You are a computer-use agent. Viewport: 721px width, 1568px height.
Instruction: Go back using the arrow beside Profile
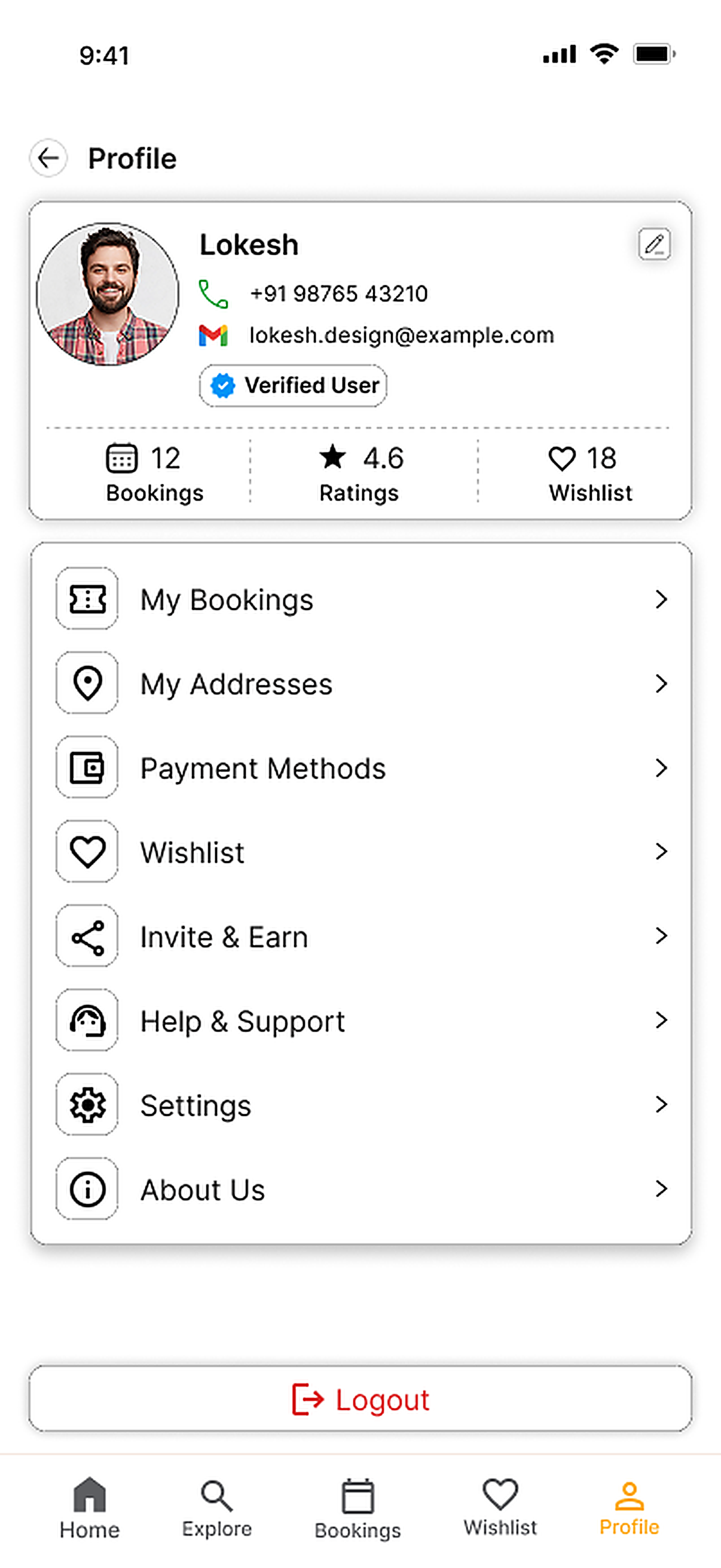(48, 158)
